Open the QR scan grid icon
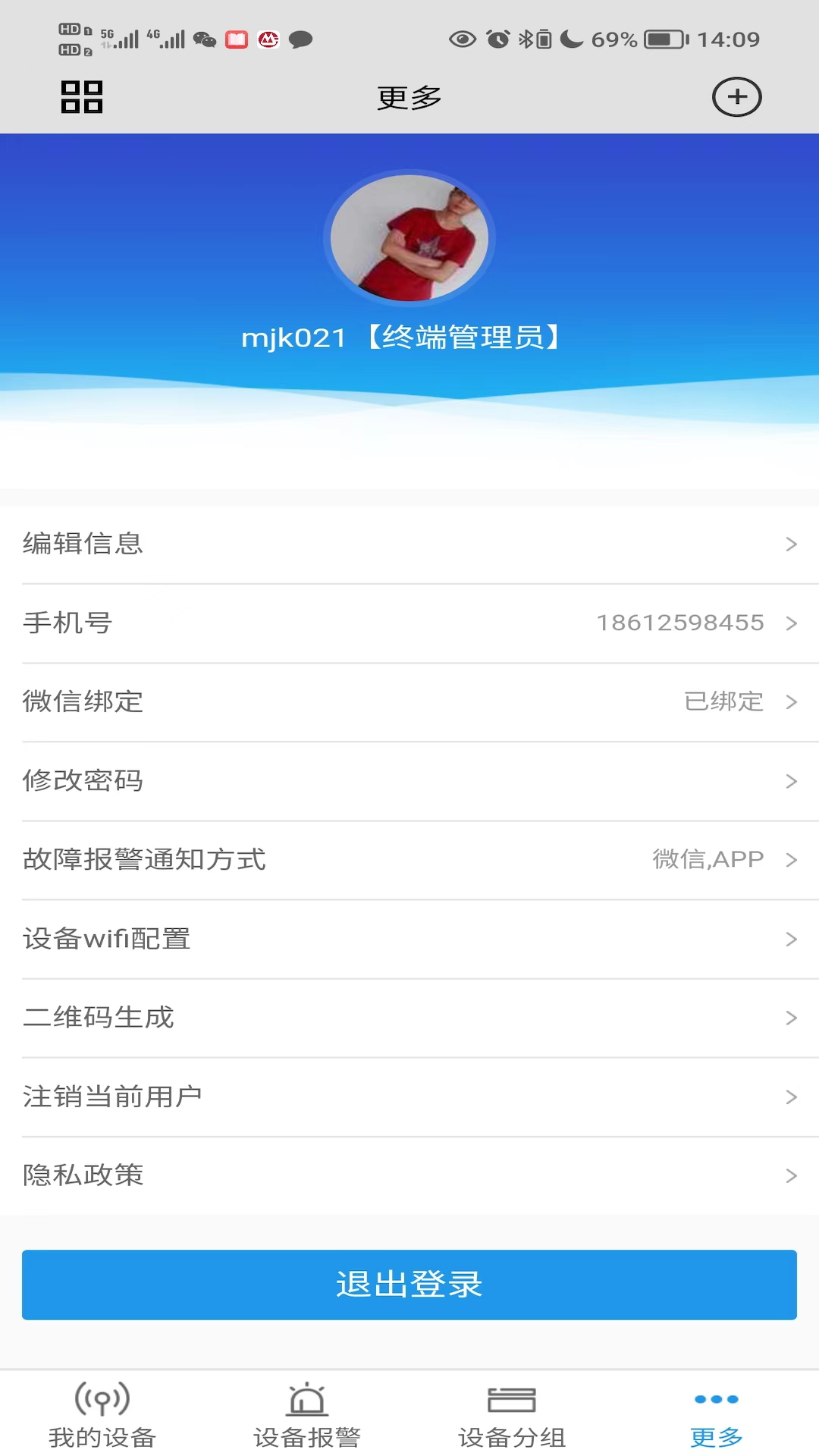Screen dimensions: 819x1456 point(82,97)
